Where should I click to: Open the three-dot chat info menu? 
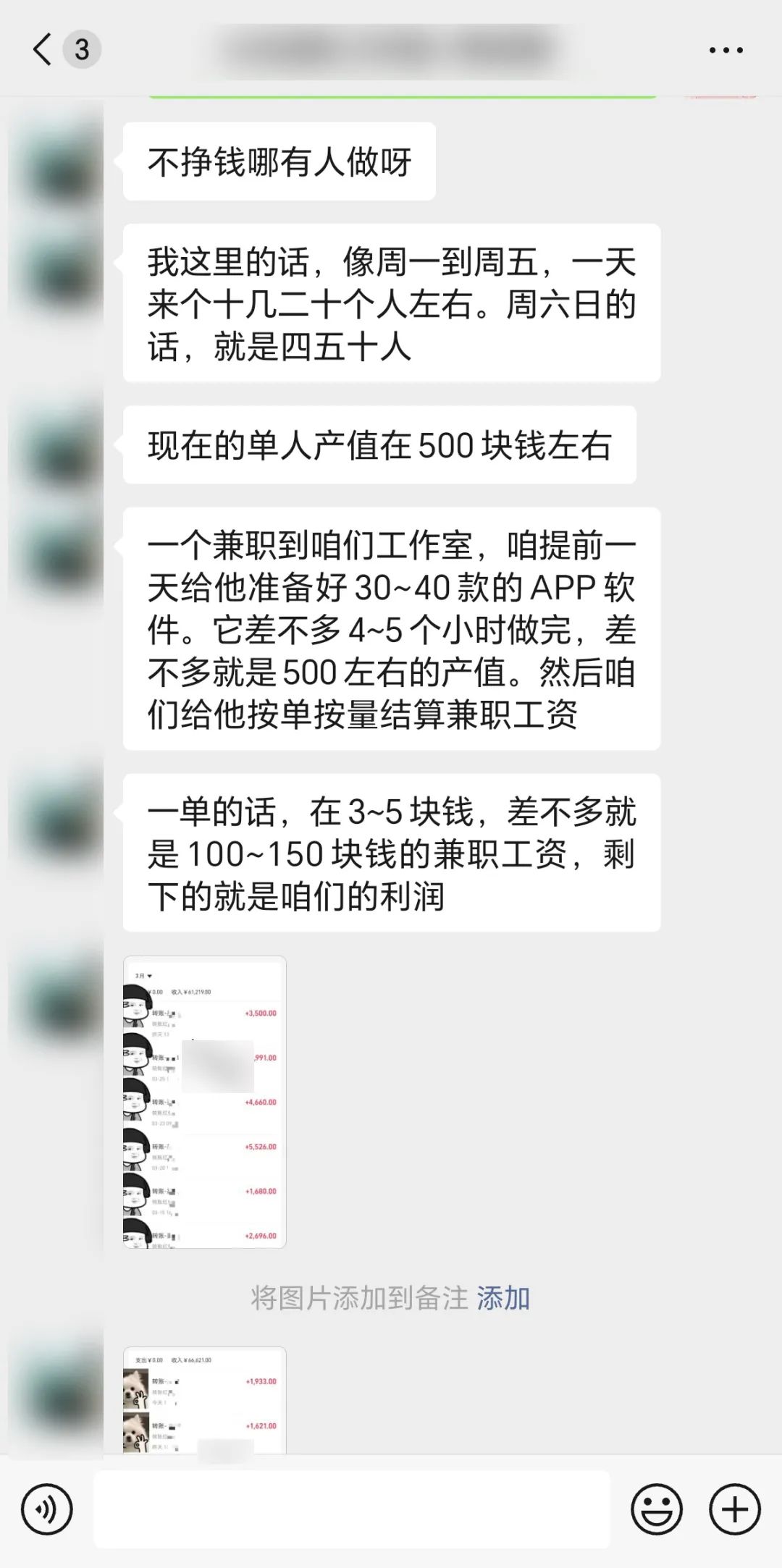[726, 50]
